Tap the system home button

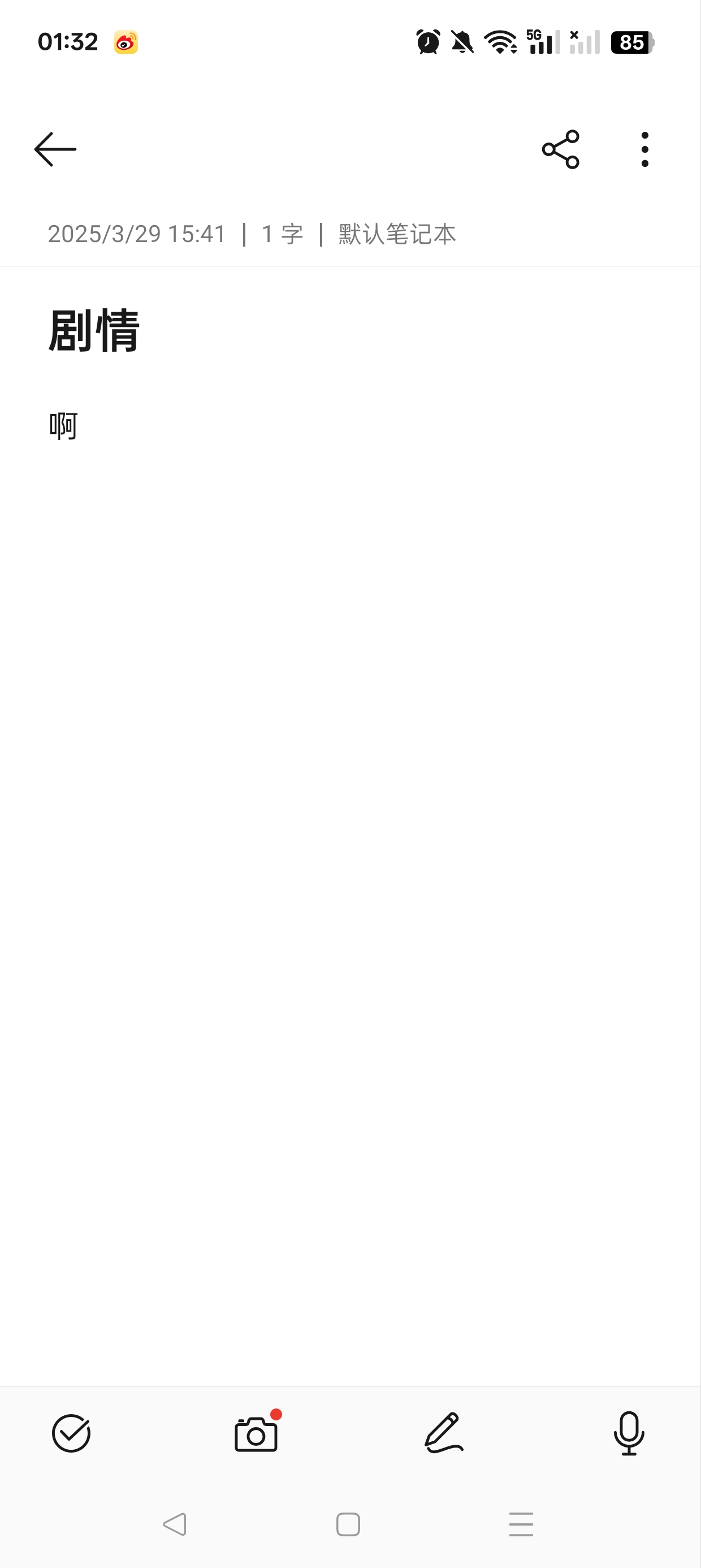click(x=348, y=1524)
